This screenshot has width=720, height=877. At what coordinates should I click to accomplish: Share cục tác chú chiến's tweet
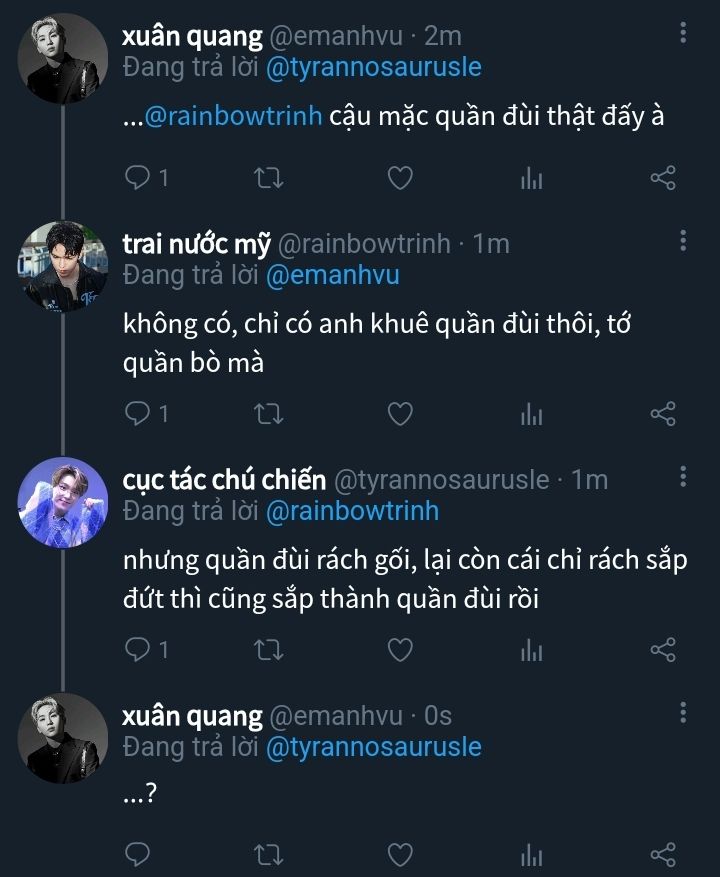663,651
